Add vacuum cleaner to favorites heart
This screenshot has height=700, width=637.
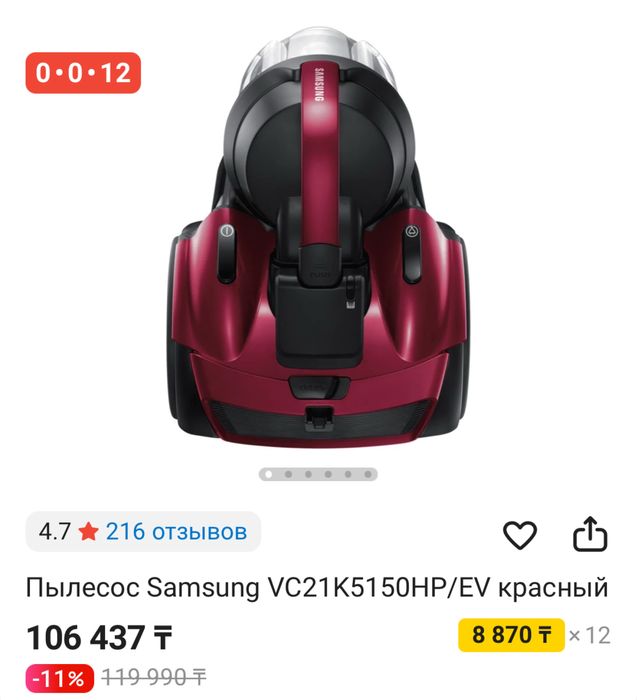pos(519,535)
